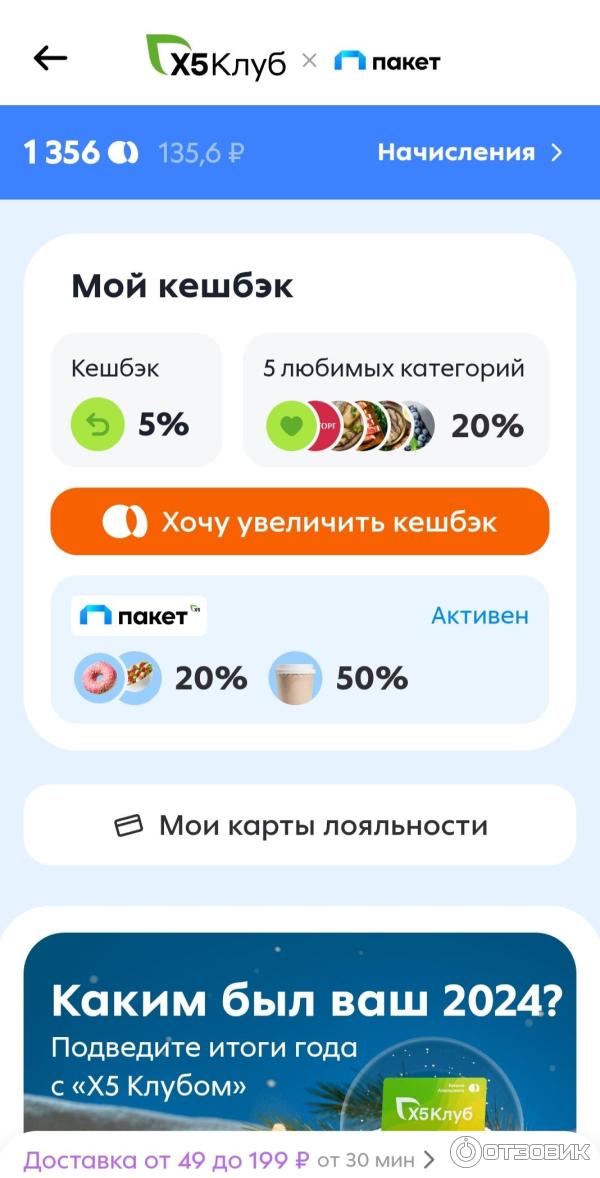Open the active Пакет subscription card
The image size is (600, 1178).
click(299, 649)
